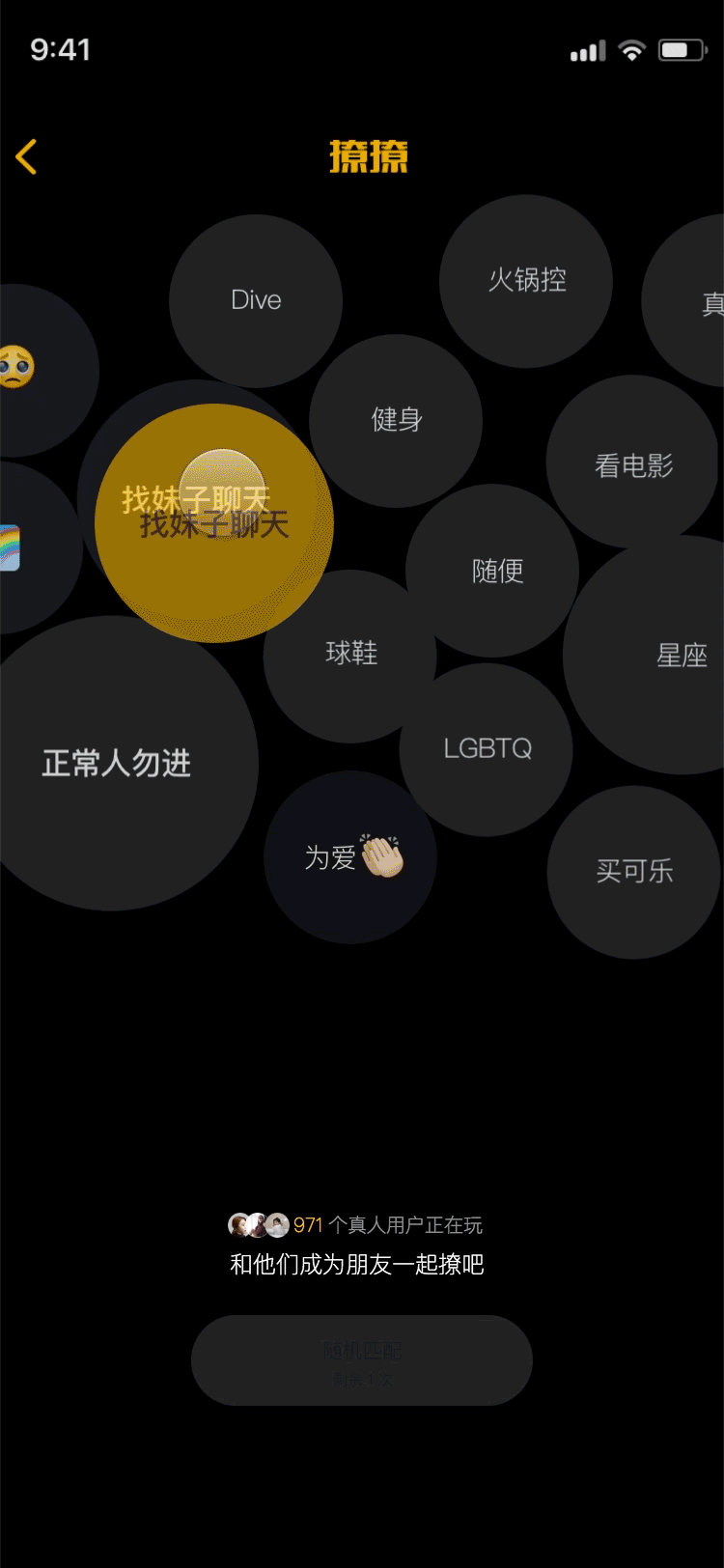Select the LGBTQ bubble

[x=487, y=749]
